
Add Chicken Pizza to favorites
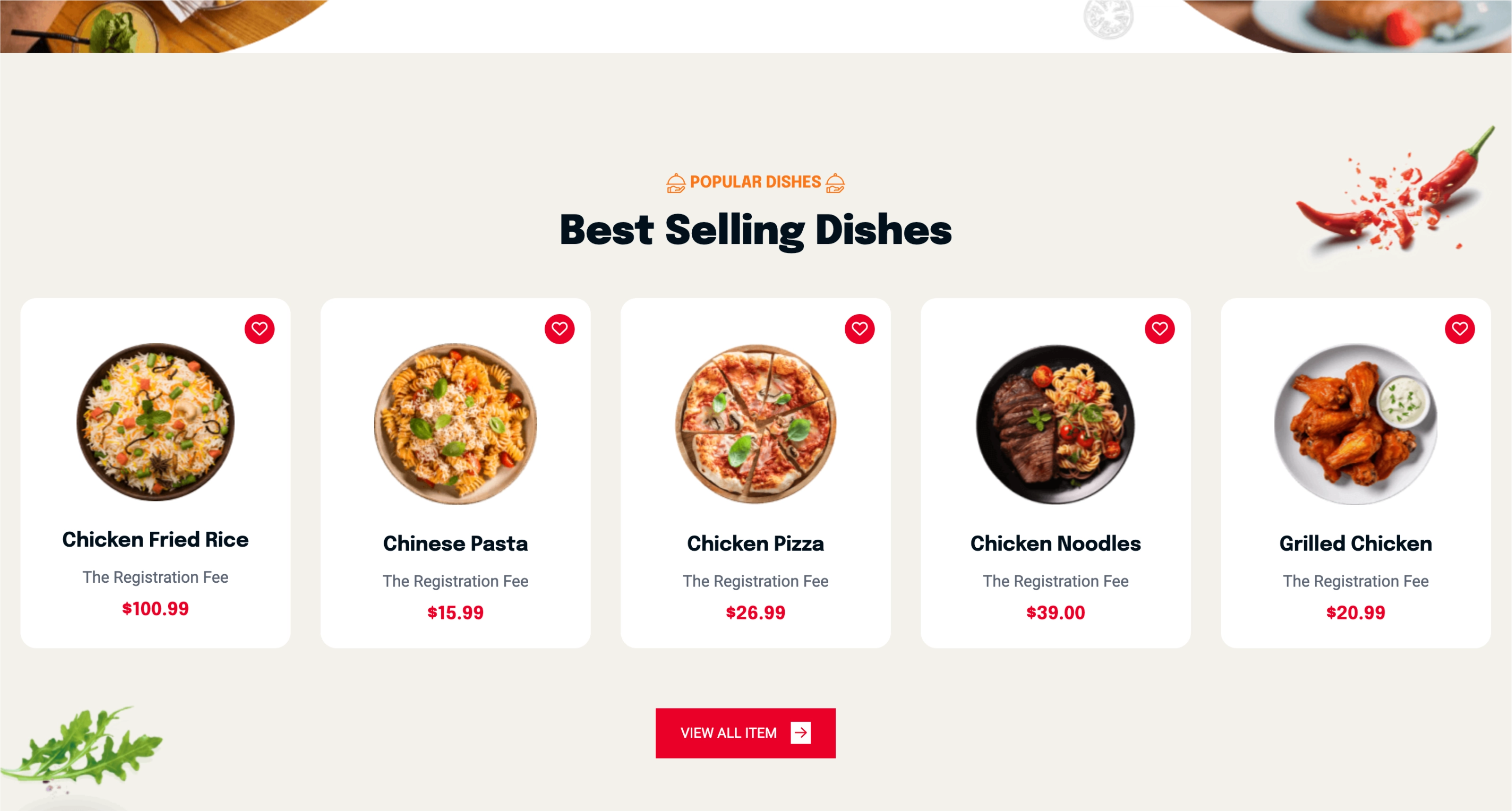[859, 329]
